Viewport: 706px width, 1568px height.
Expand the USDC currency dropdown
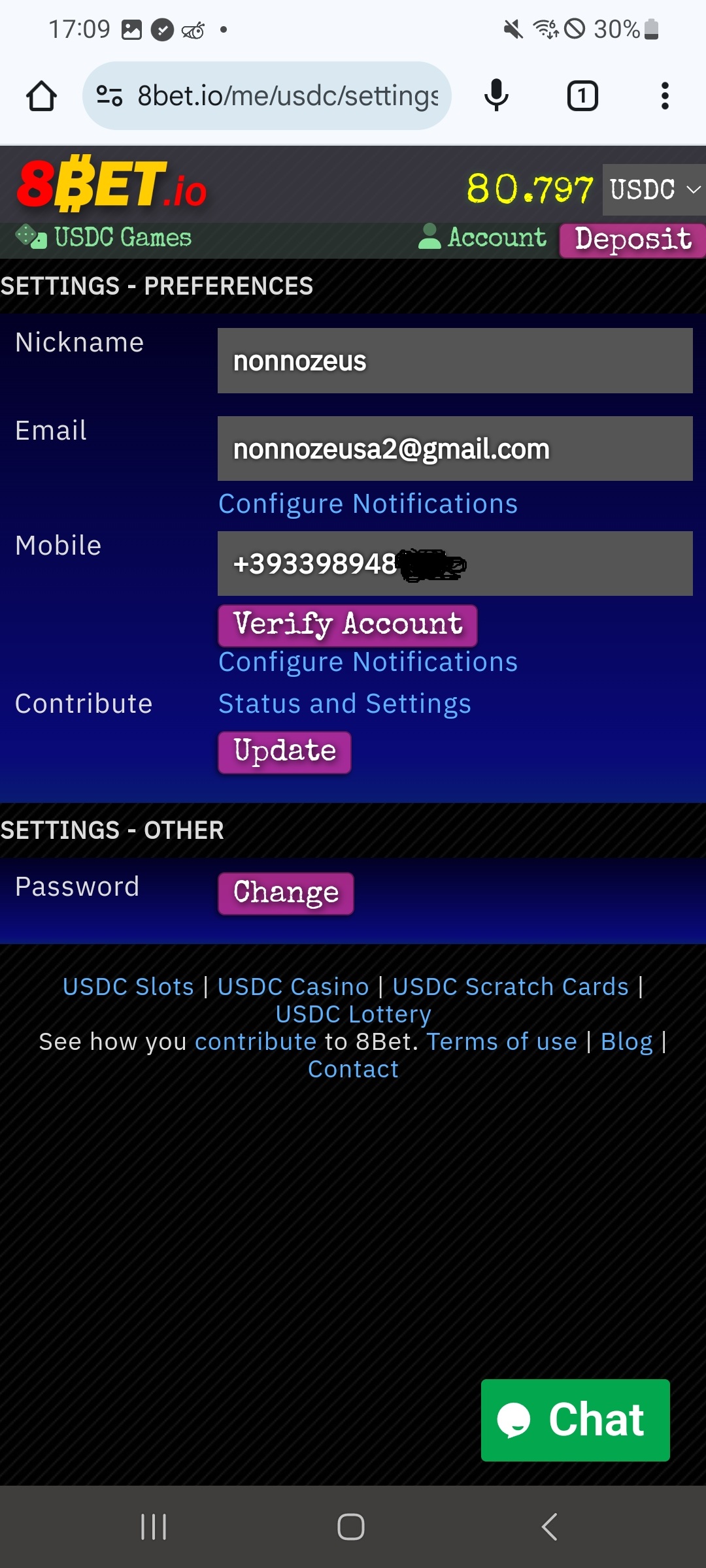654,189
